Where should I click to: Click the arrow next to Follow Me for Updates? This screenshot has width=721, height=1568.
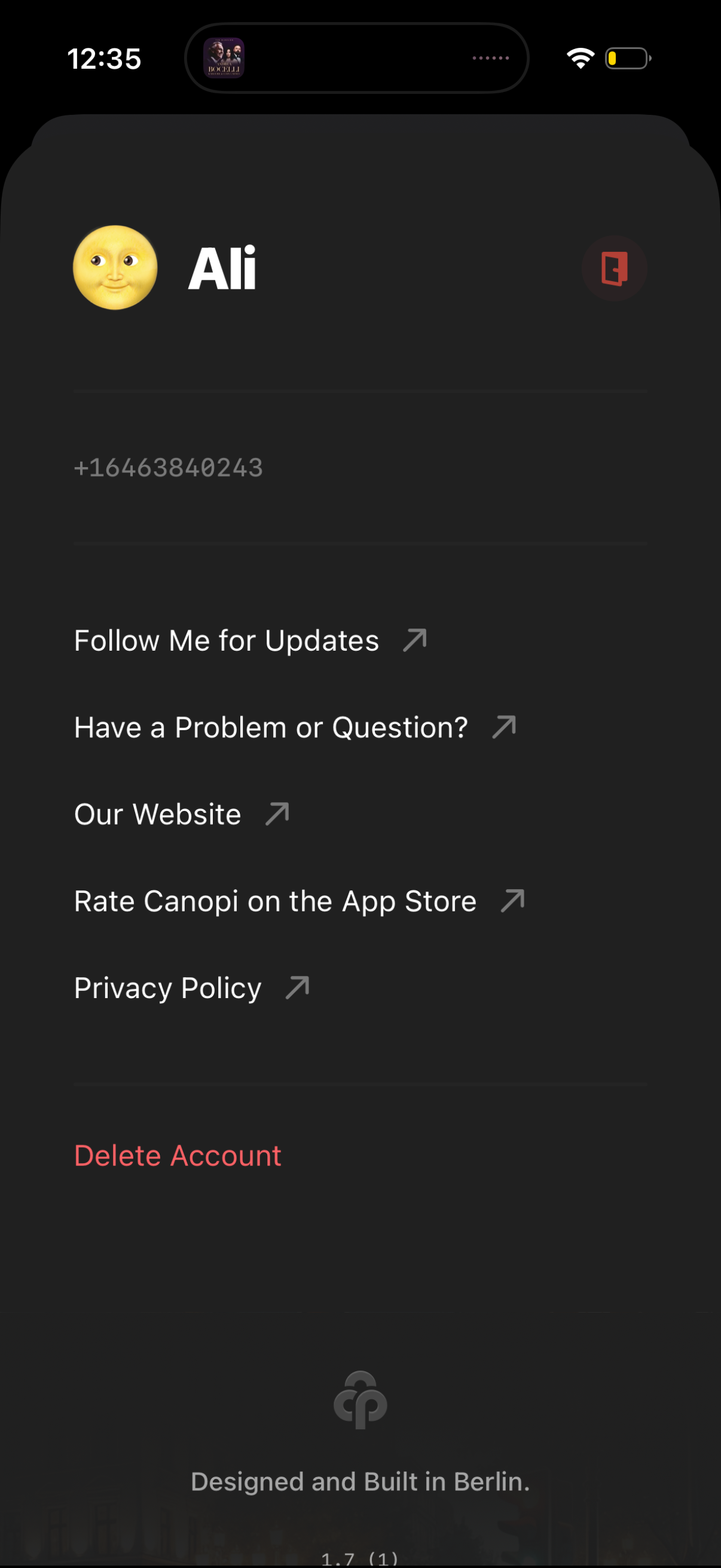(x=414, y=639)
